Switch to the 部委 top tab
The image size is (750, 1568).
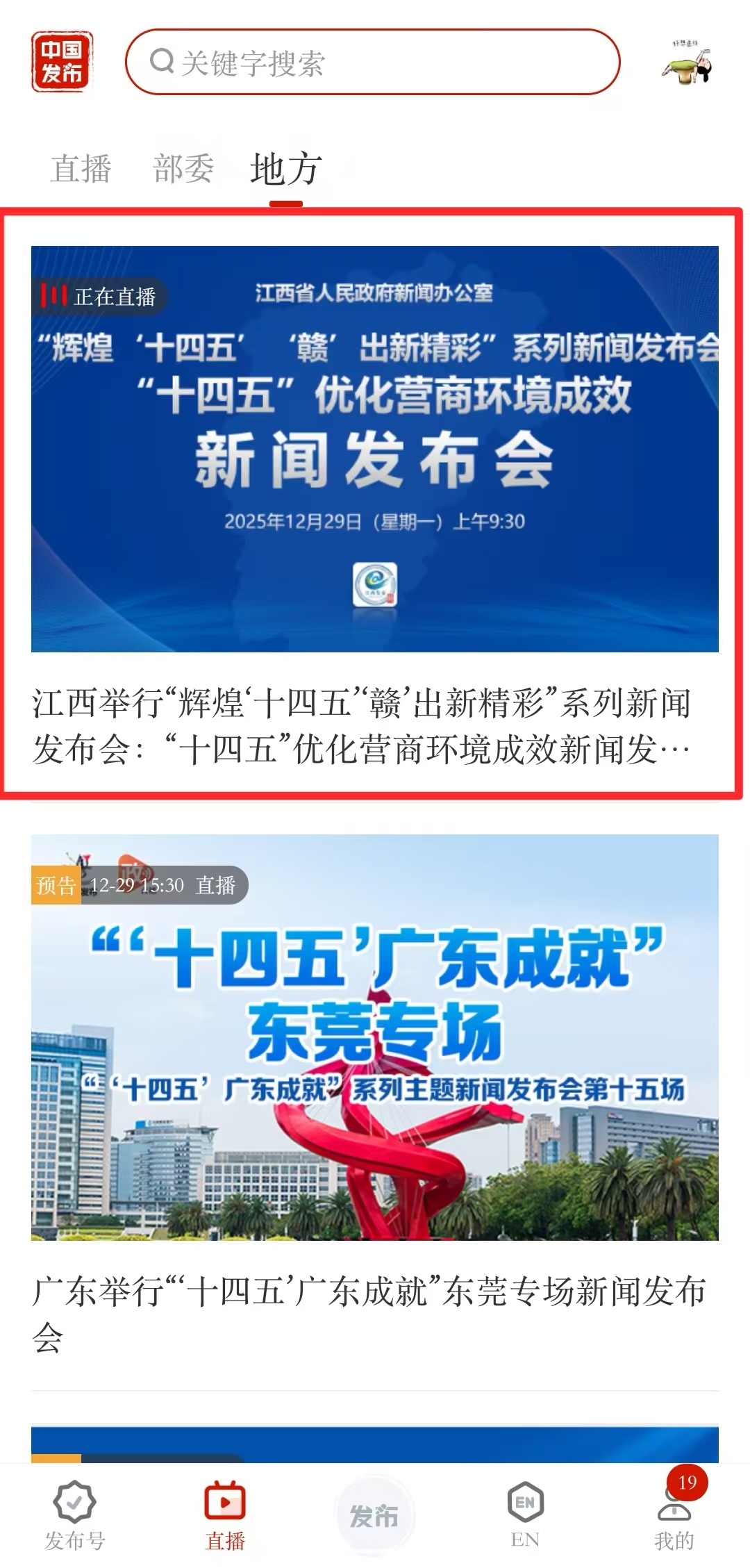click(x=183, y=169)
